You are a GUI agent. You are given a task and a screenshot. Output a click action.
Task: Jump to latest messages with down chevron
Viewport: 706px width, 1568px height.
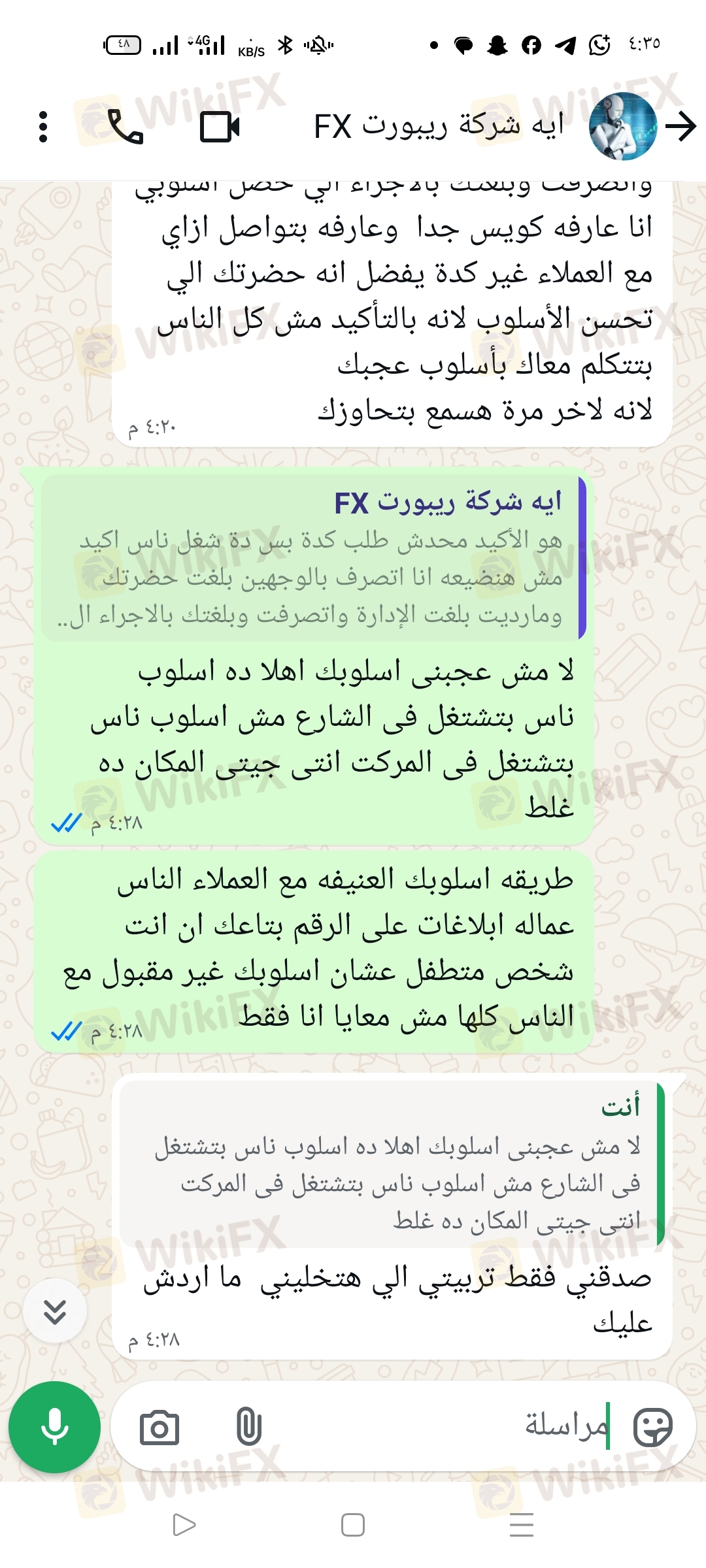coord(55,1311)
